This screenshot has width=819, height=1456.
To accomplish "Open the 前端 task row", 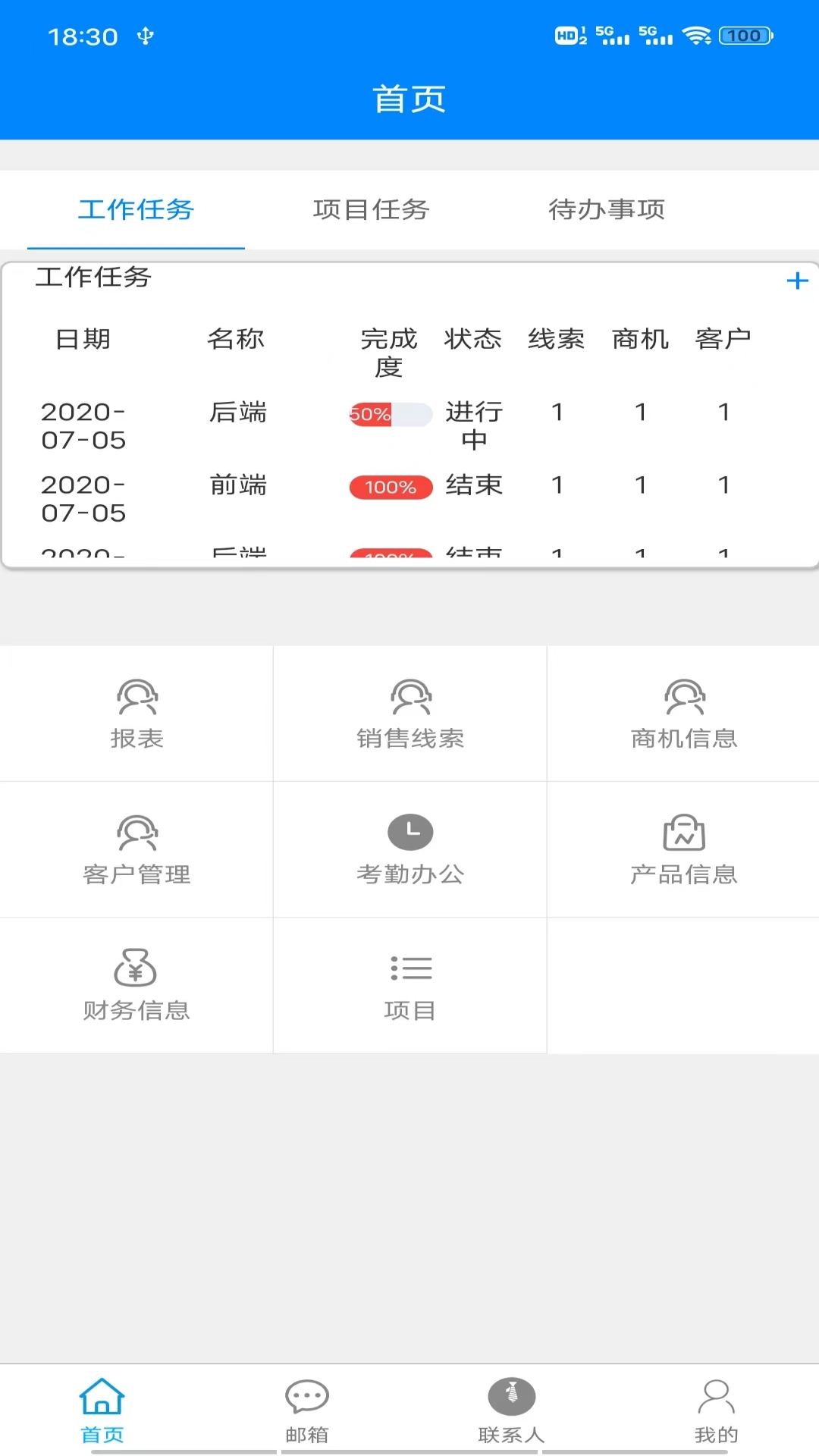I will pyautogui.click(x=238, y=486).
